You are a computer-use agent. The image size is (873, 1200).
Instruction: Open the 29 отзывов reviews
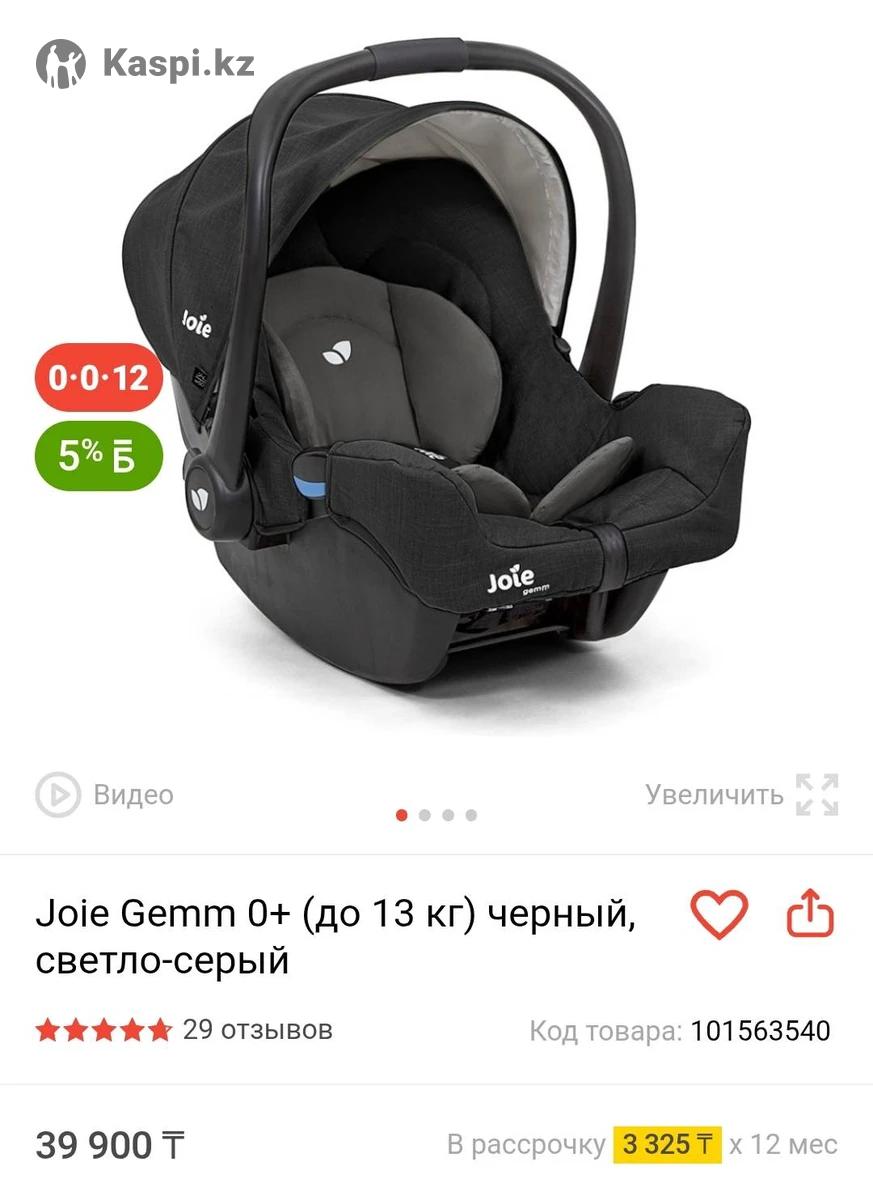coord(257,1030)
